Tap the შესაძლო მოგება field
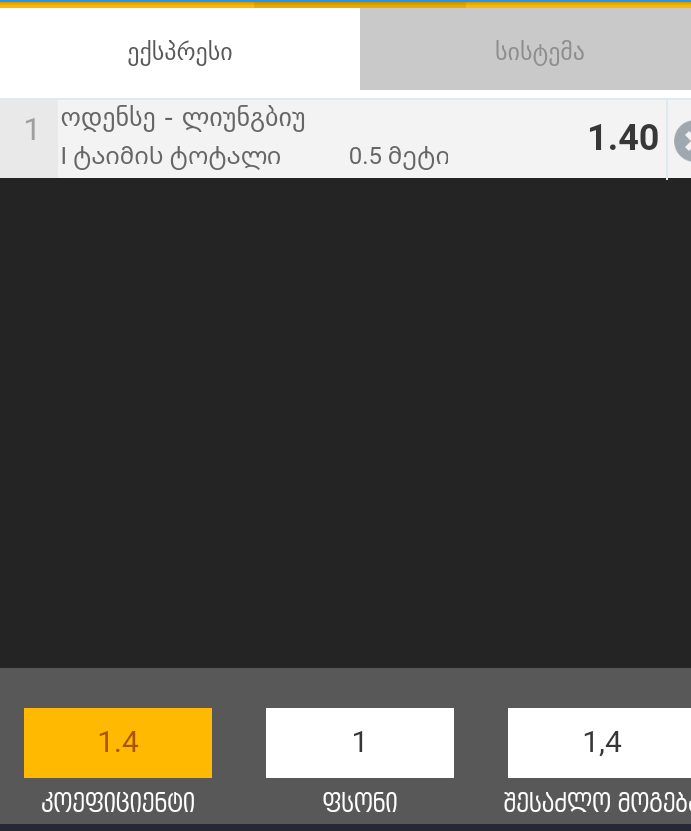 [x=600, y=742]
